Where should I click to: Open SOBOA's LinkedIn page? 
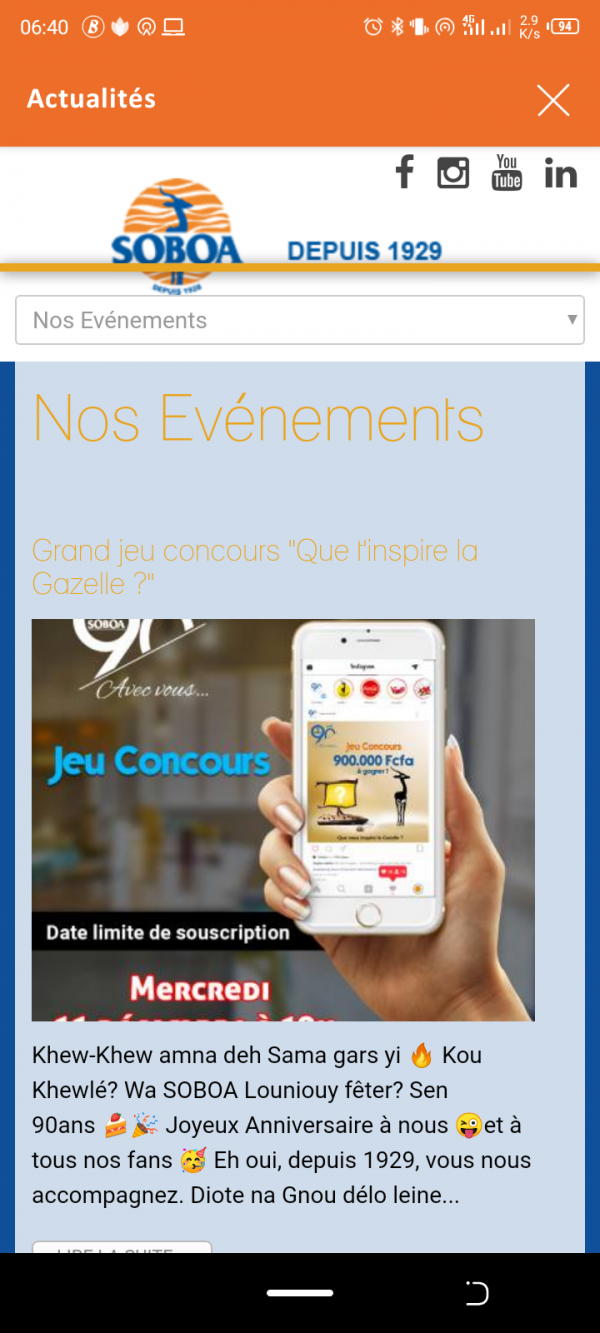[x=561, y=173]
